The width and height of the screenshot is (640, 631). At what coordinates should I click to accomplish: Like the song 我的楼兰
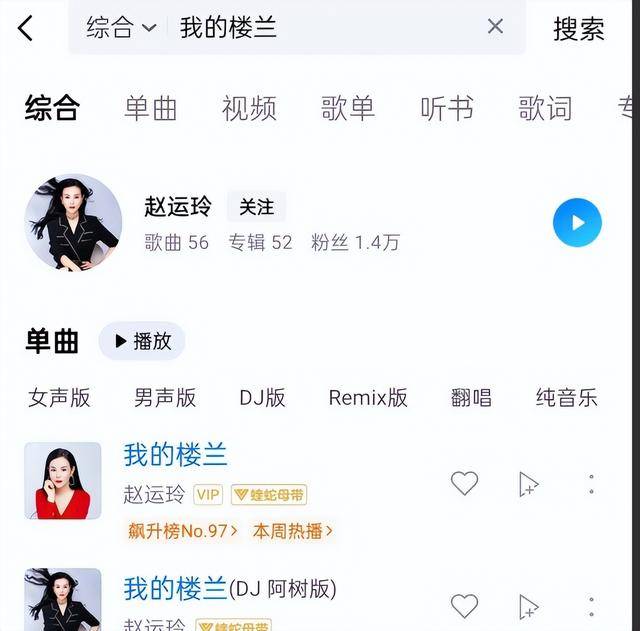pos(464,484)
